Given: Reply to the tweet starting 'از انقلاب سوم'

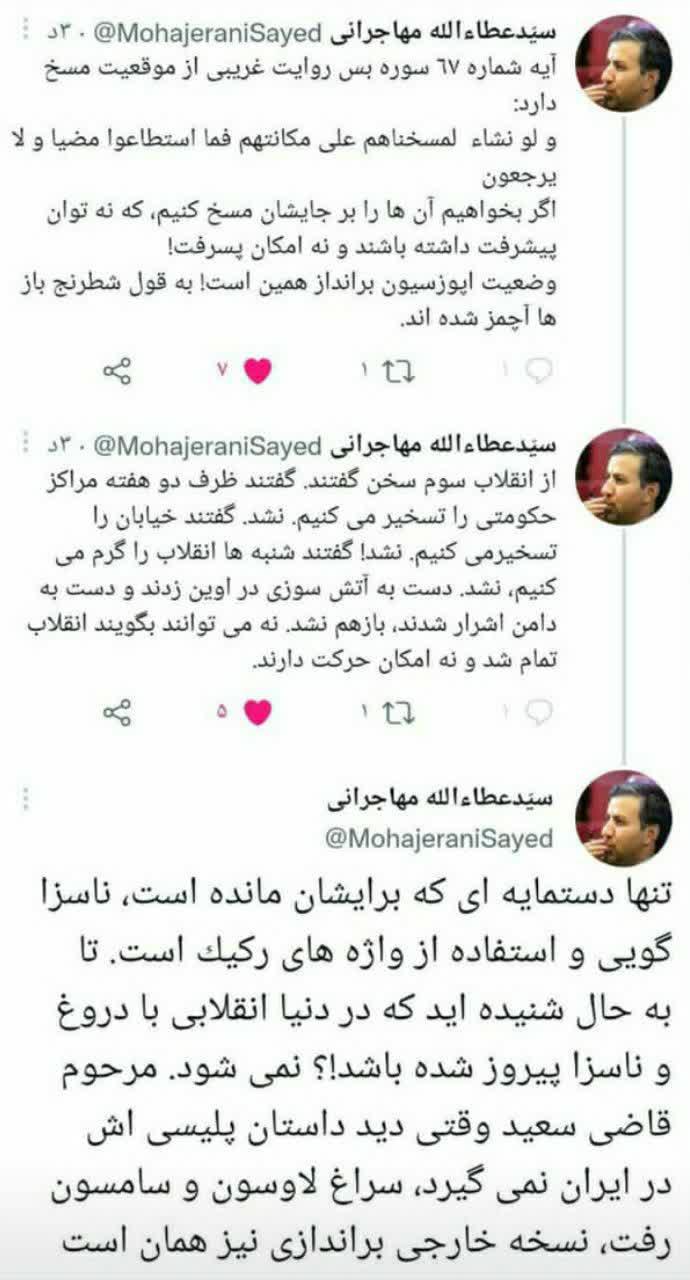Looking at the screenshot, I should (x=540, y=712).
